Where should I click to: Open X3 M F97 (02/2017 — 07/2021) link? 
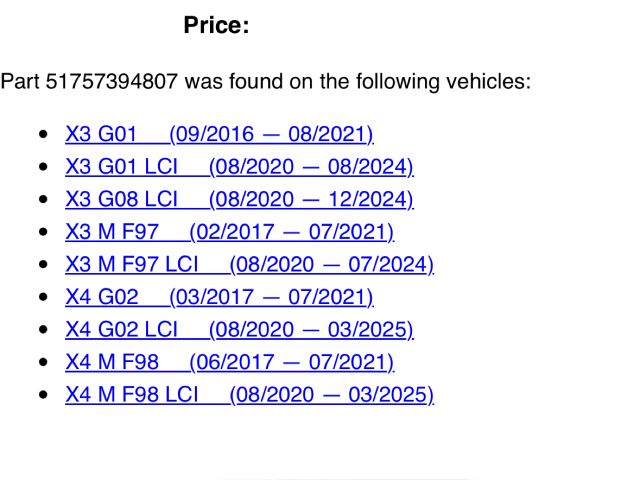click(229, 232)
